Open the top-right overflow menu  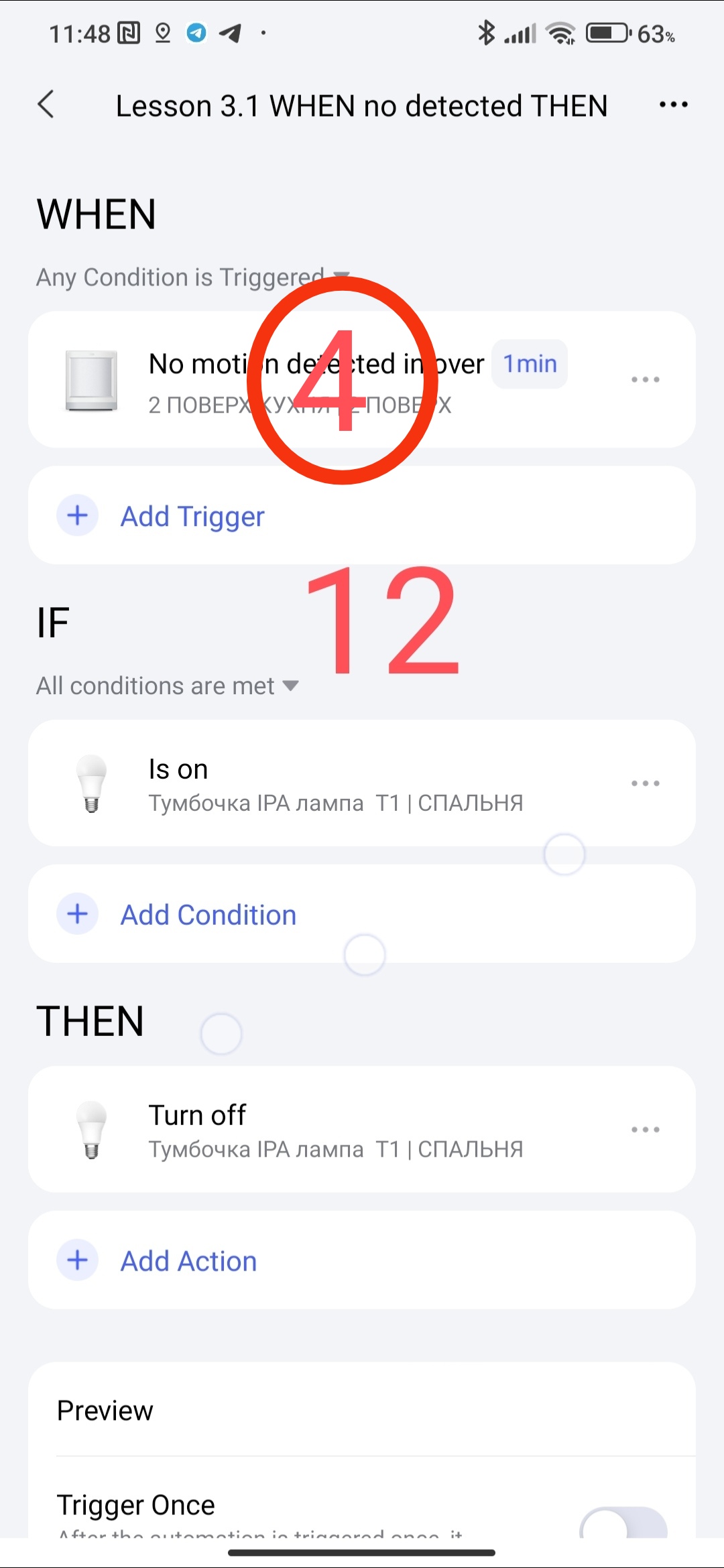pos(673,105)
